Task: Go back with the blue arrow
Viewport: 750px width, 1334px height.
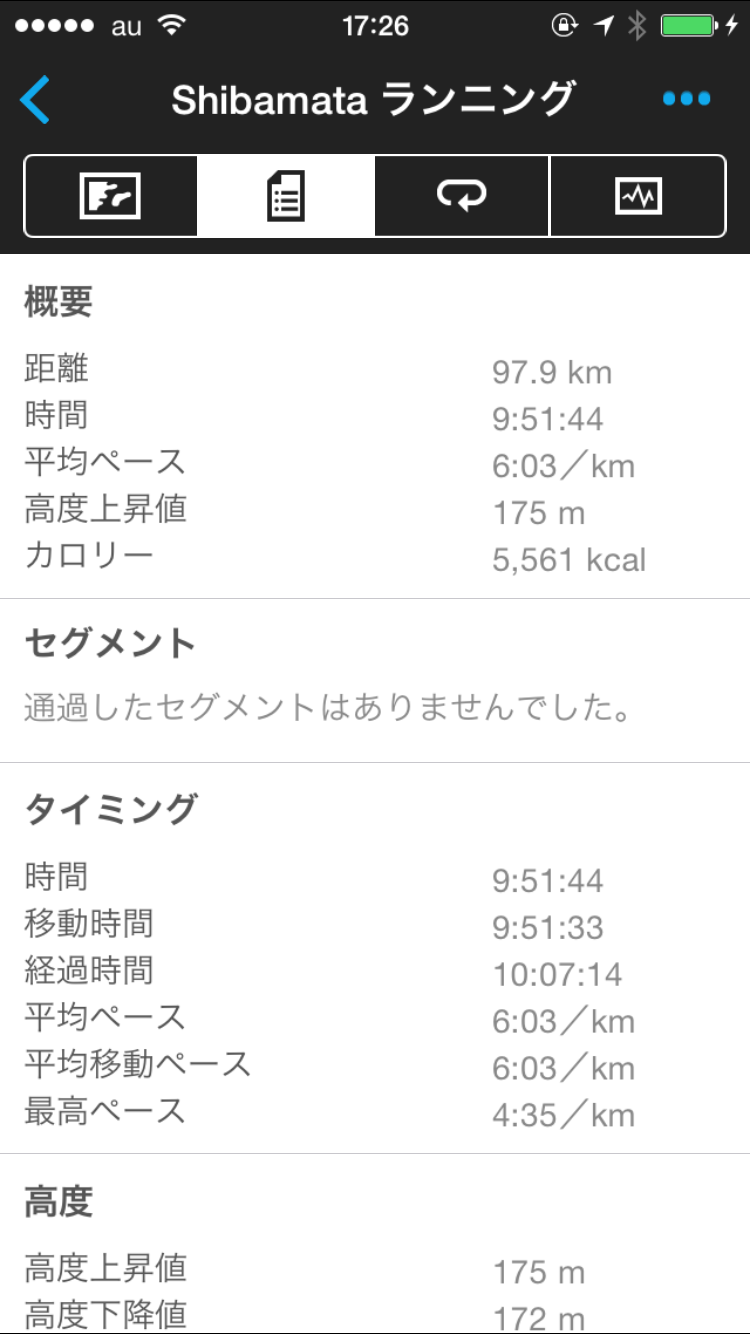Action: (35, 100)
